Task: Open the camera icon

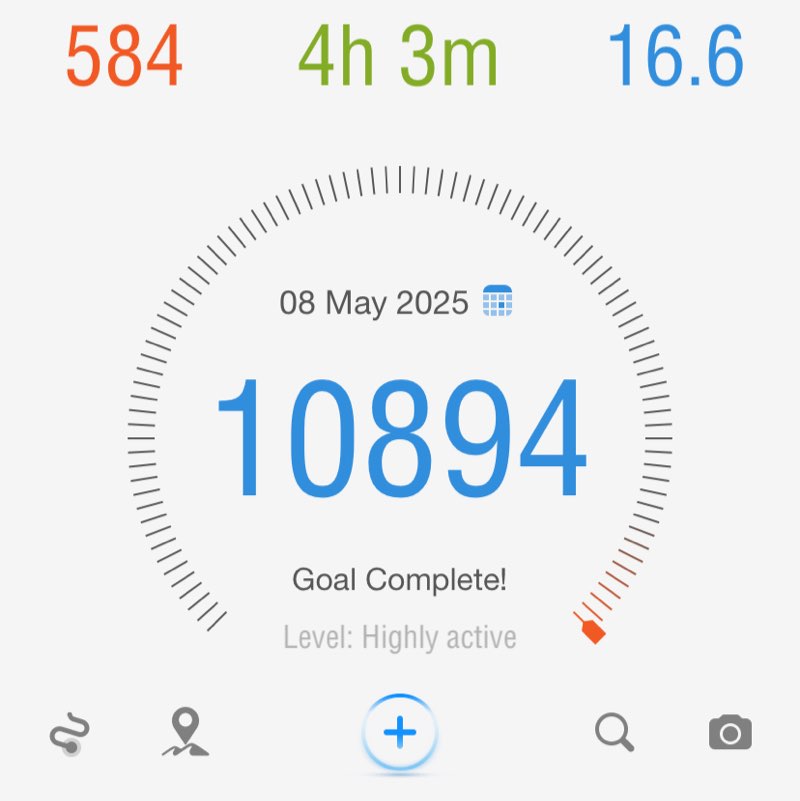Action: (x=728, y=731)
